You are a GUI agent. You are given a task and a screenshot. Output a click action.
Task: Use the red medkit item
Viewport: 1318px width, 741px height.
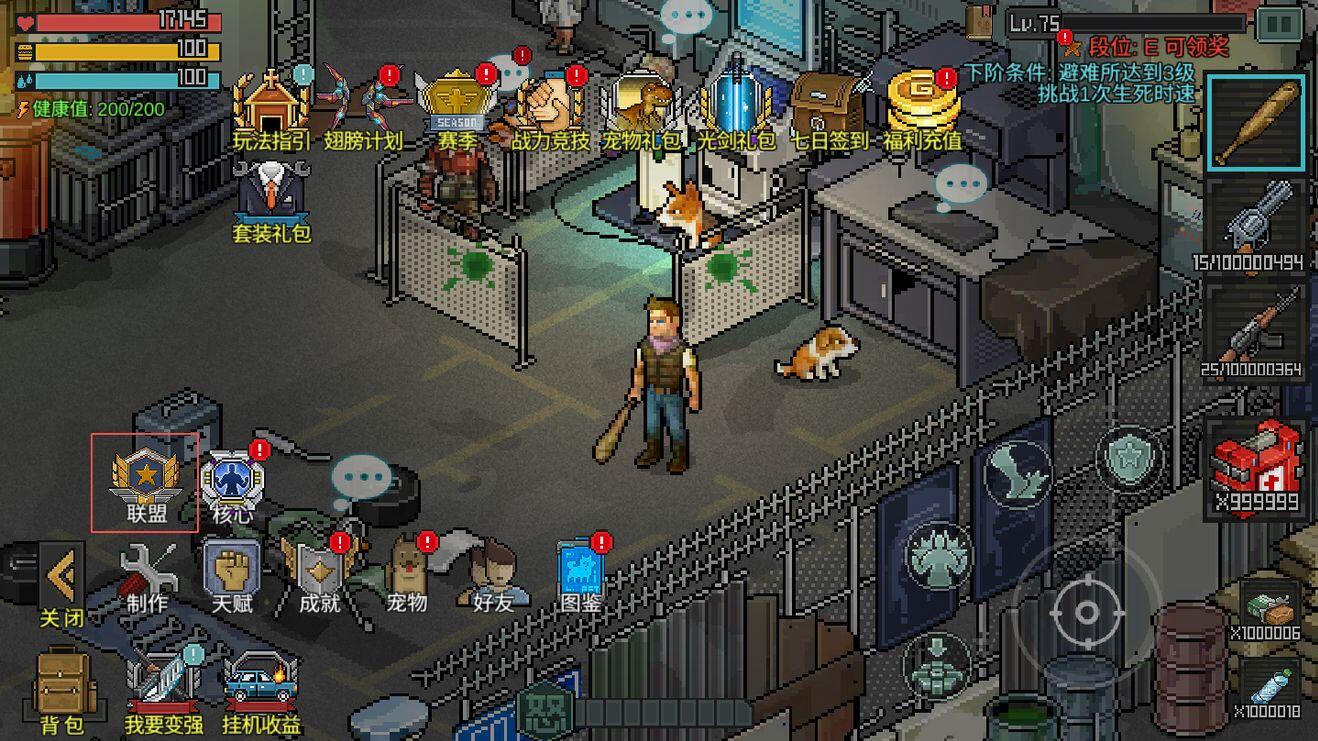point(1256,467)
